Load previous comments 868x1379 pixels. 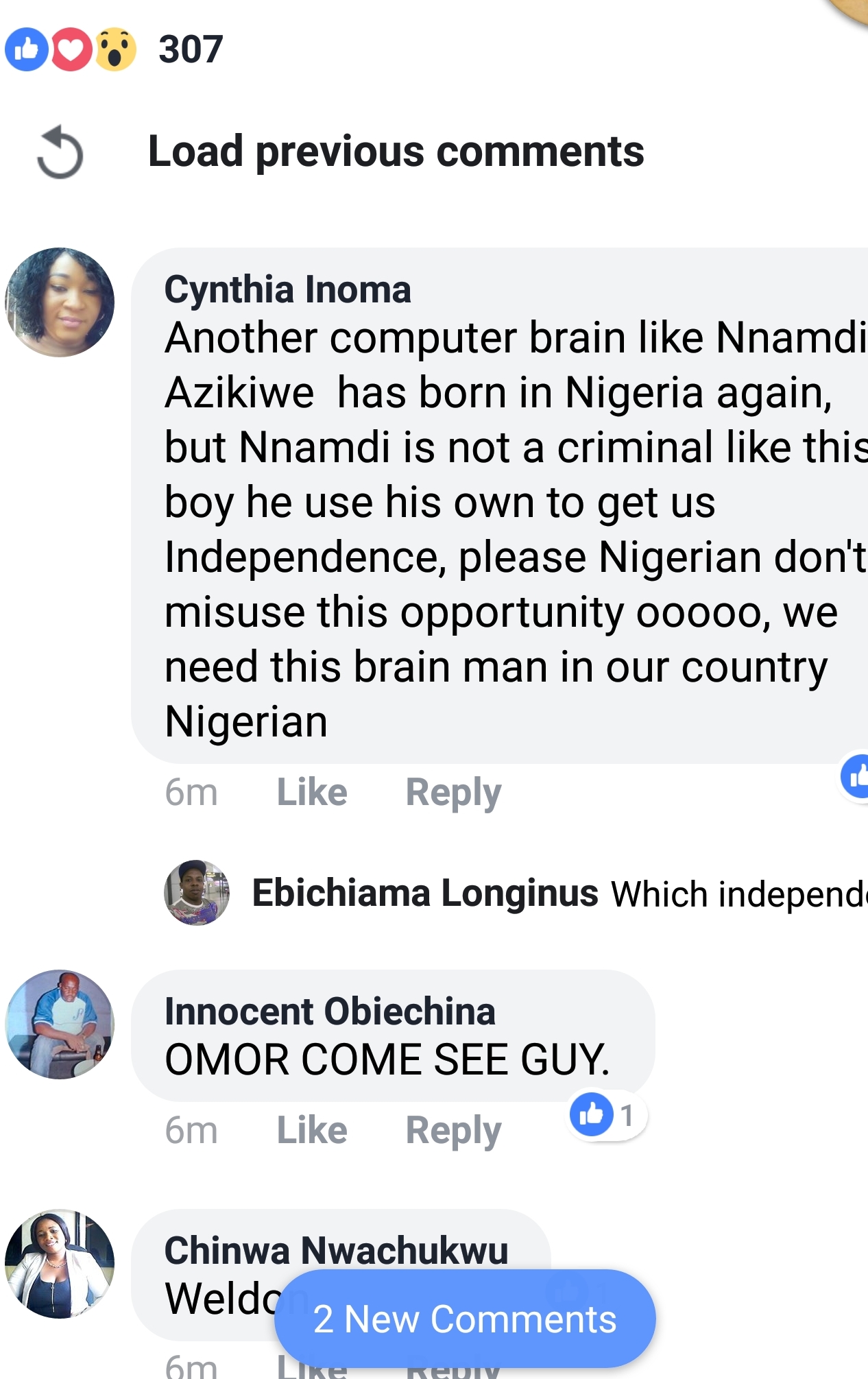396,152
